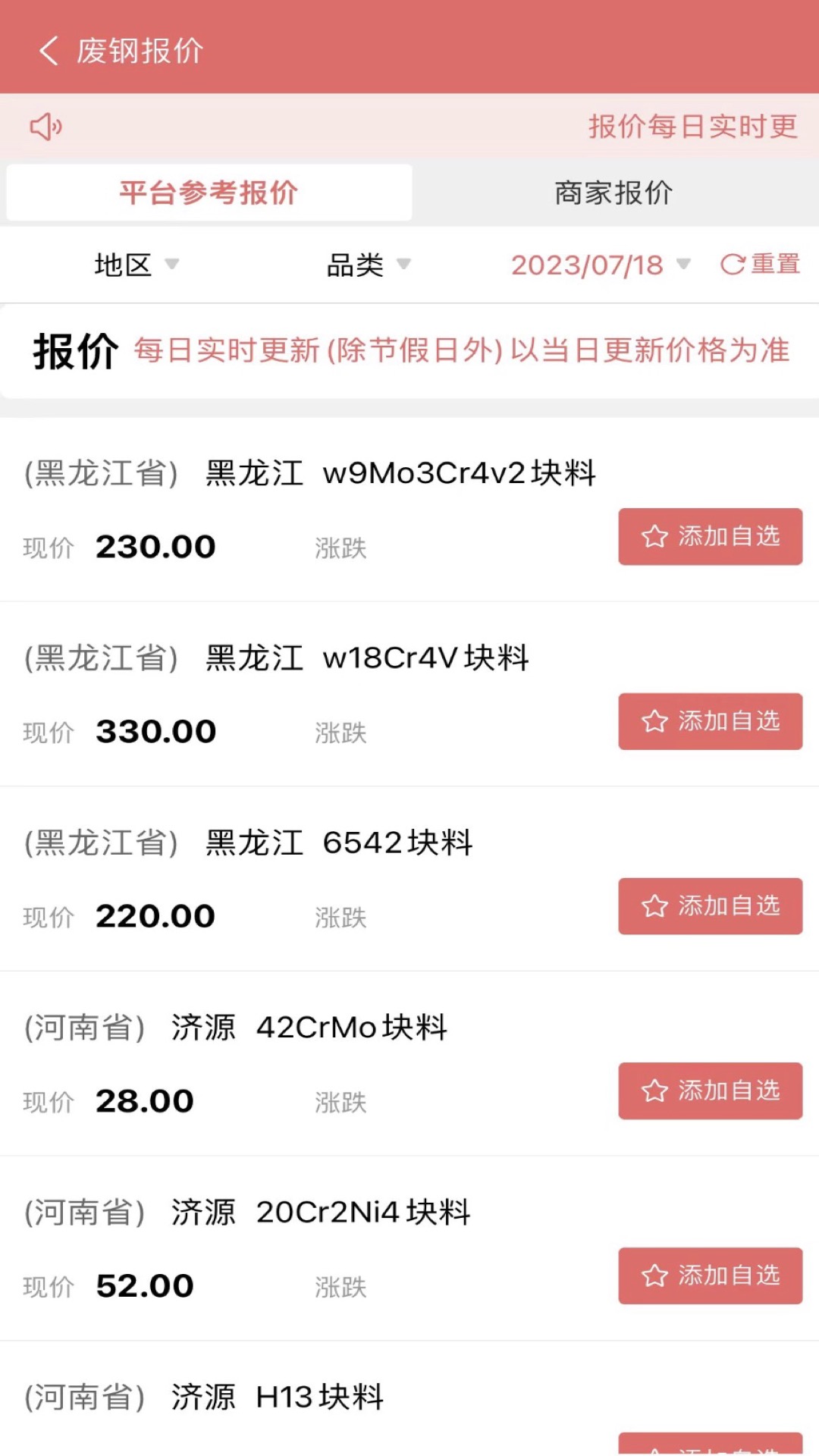This screenshot has width=819, height=1456.
Task: Switch to 平台参考报价 tab
Action: (x=209, y=193)
